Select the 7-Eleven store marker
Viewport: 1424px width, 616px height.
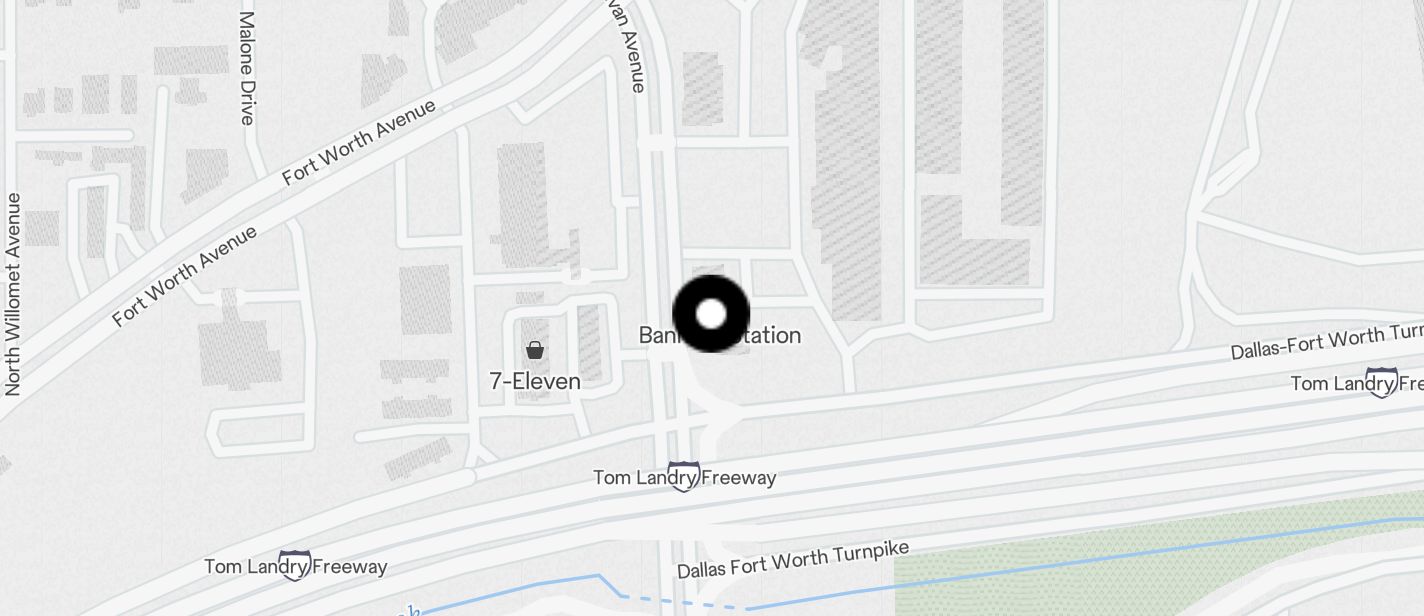(535, 351)
